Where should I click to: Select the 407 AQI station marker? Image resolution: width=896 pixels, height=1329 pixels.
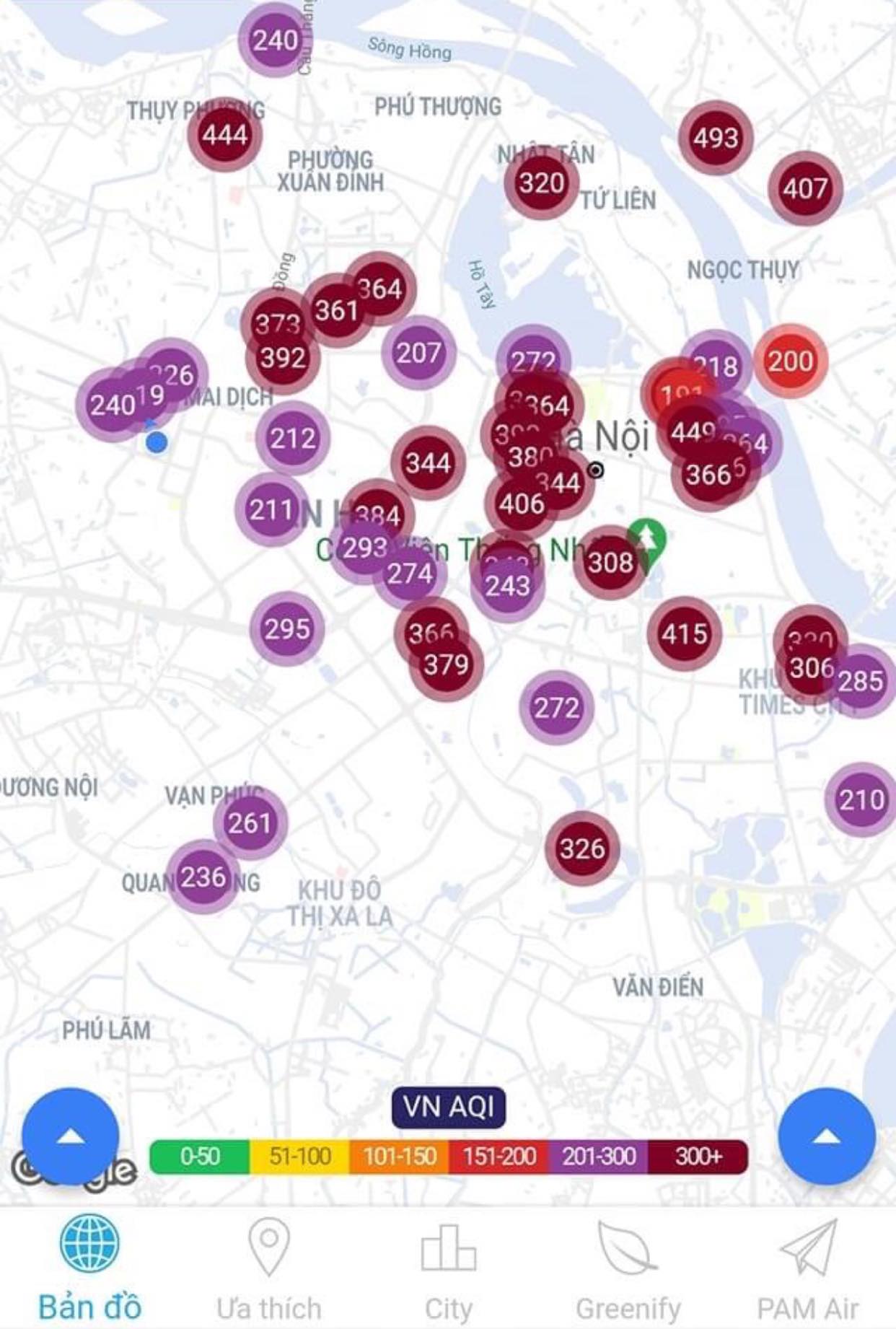804,189
